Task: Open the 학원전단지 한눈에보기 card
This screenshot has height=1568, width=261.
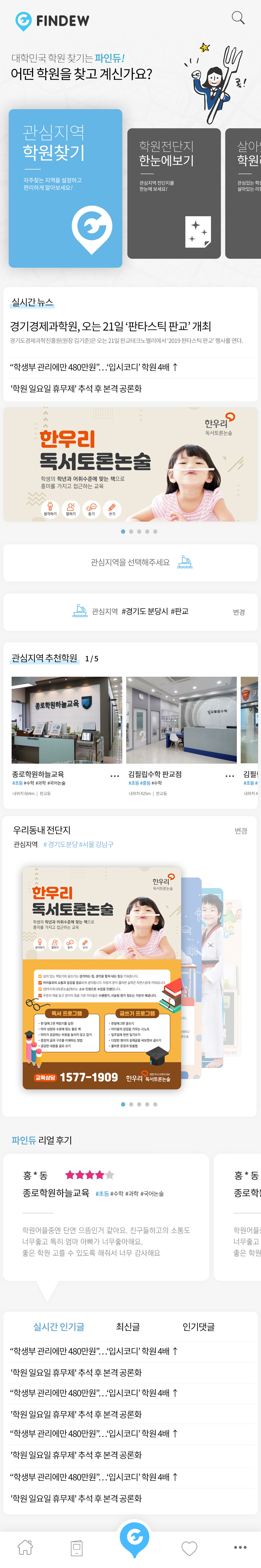Action: [x=173, y=193]
